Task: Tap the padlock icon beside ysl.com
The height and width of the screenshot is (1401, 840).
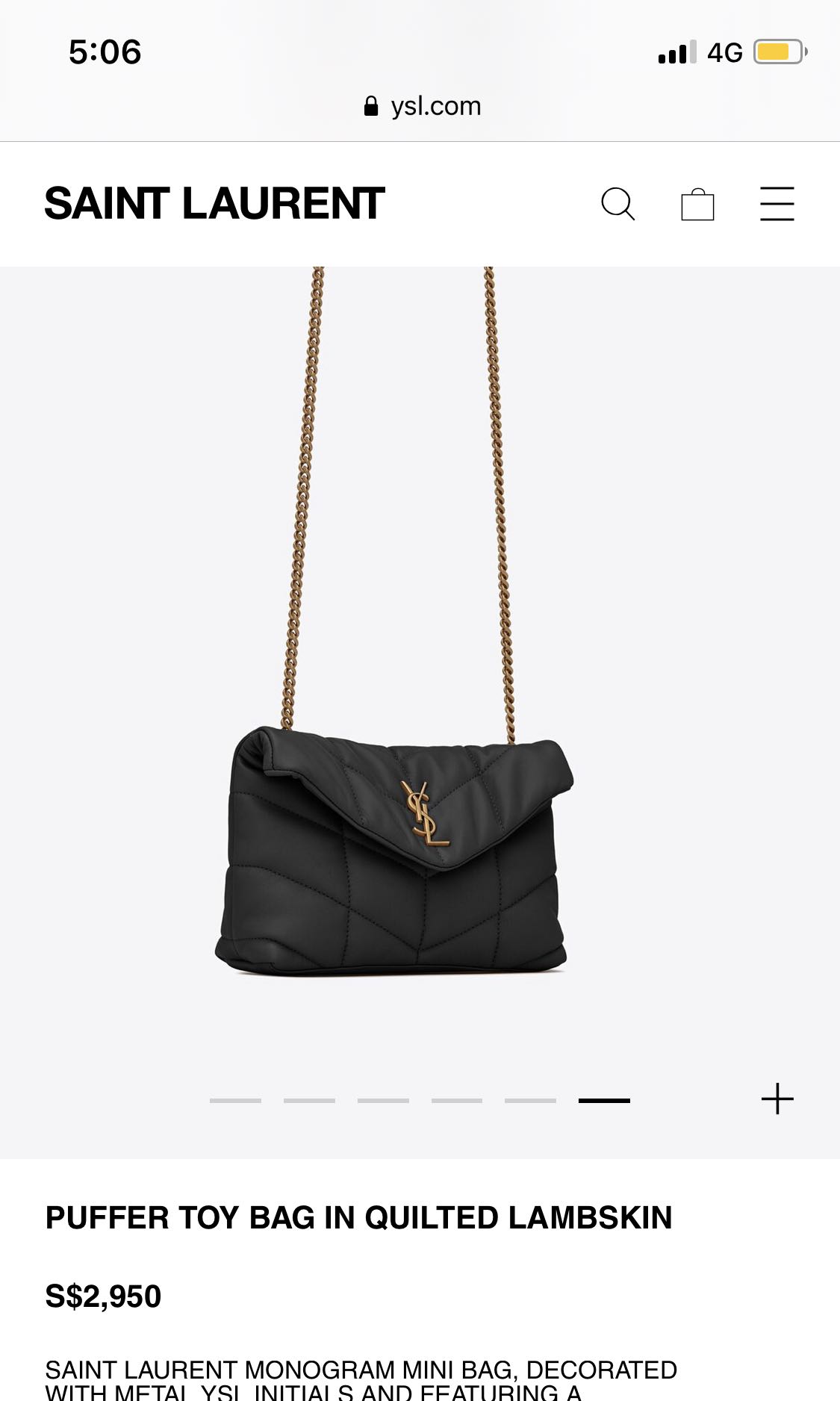Action: 371,105
